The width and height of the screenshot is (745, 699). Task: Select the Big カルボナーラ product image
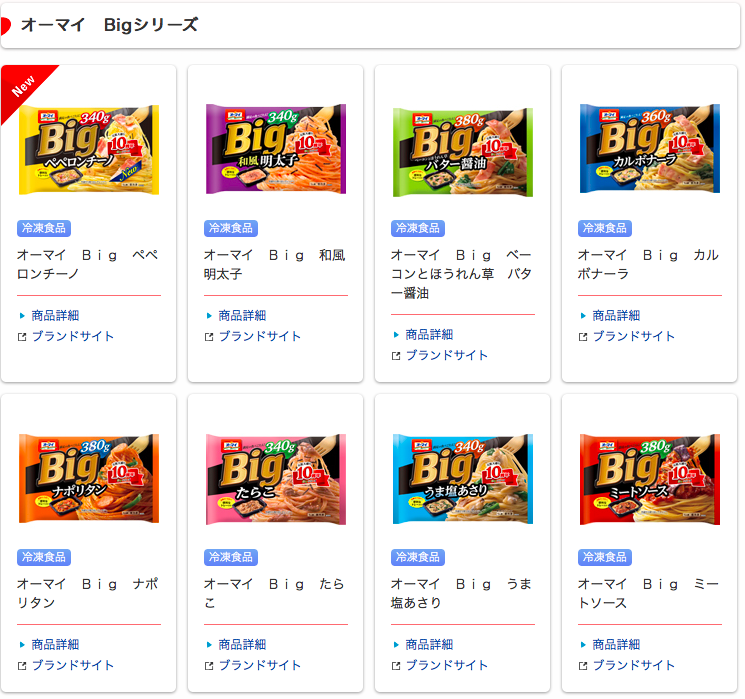pyautogui.click(x=650, y=149)
